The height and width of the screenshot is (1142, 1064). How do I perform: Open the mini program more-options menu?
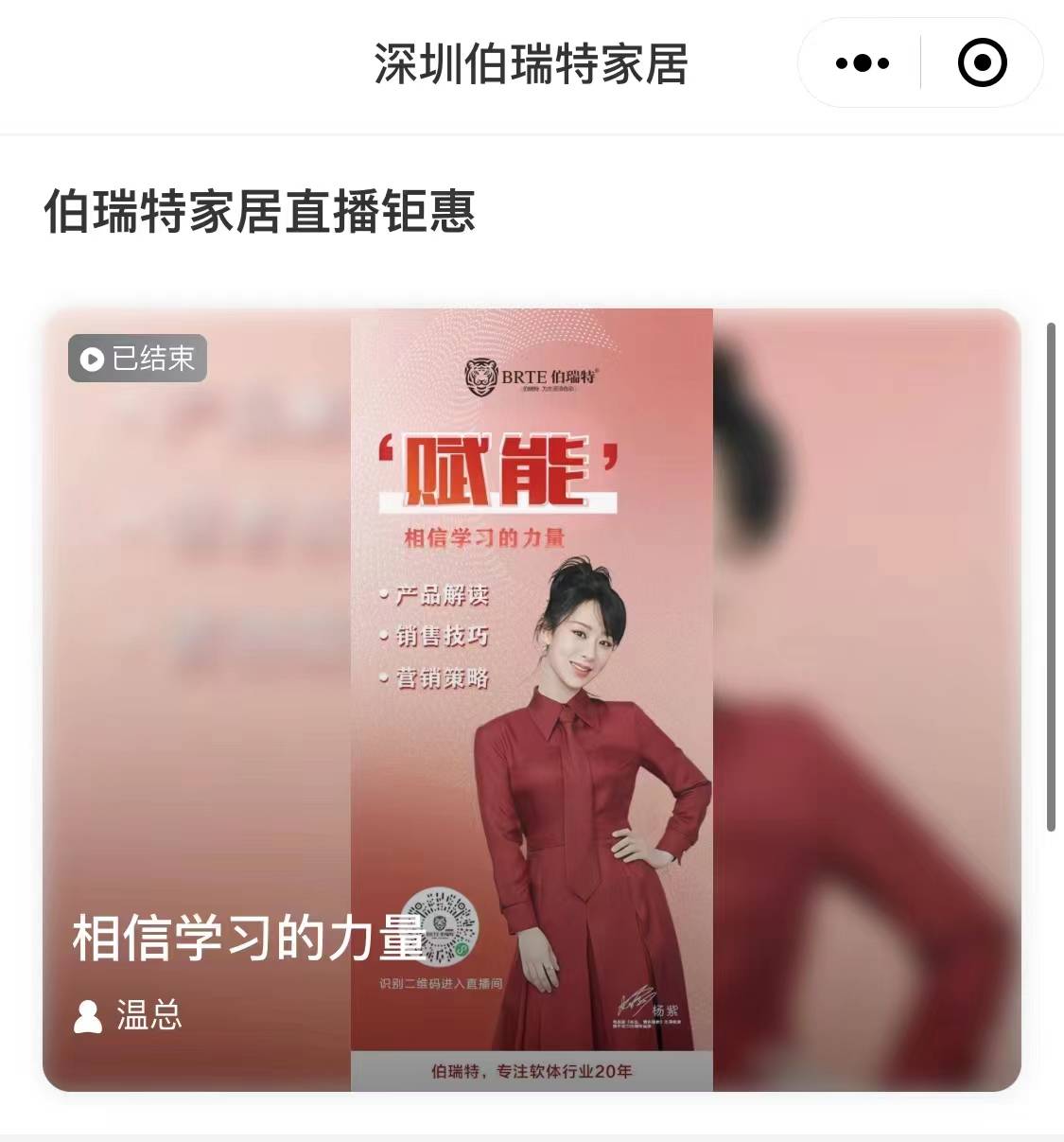[x=862, y=63]
